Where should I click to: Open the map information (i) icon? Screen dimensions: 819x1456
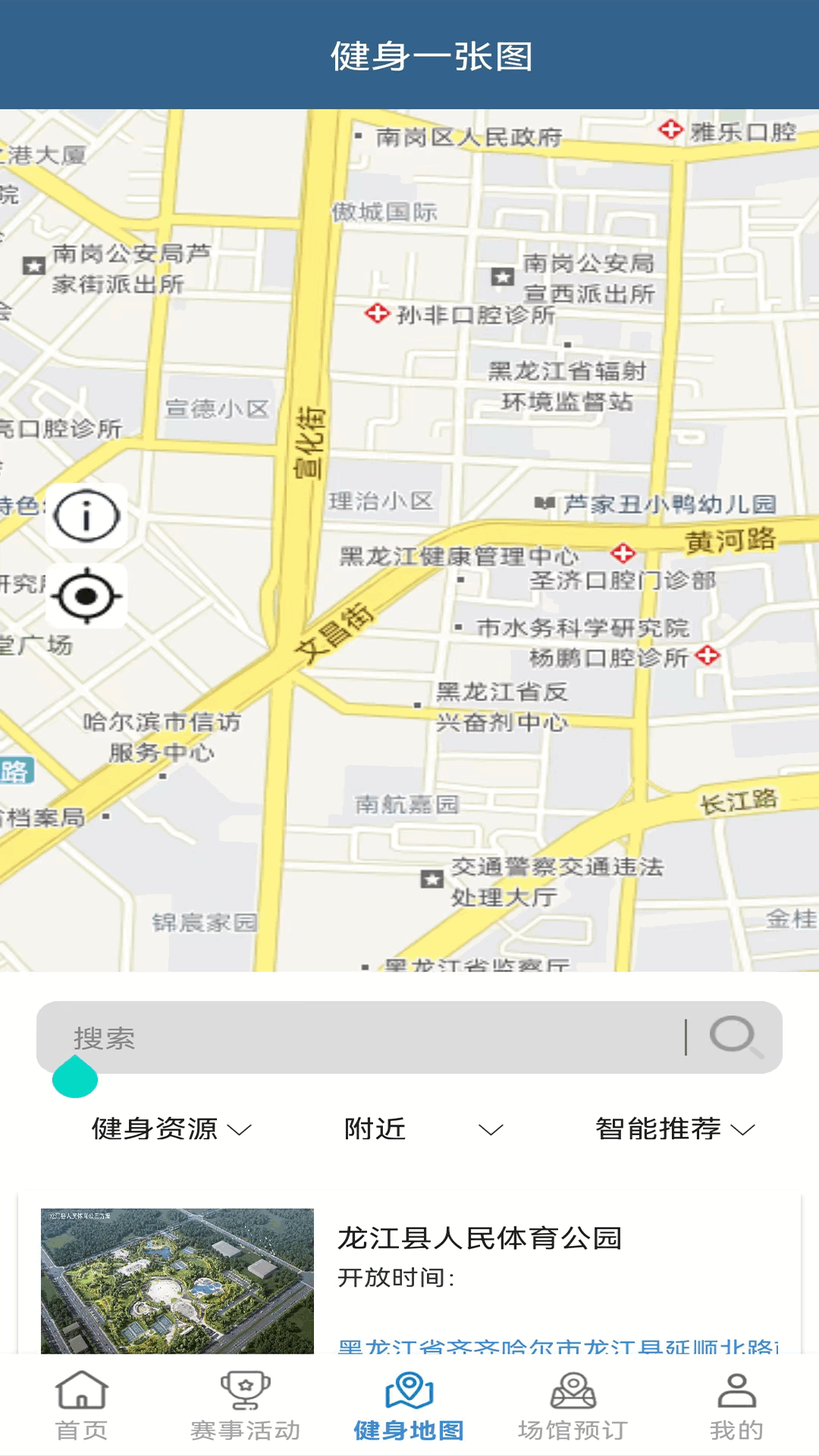[x=86, y=516]
